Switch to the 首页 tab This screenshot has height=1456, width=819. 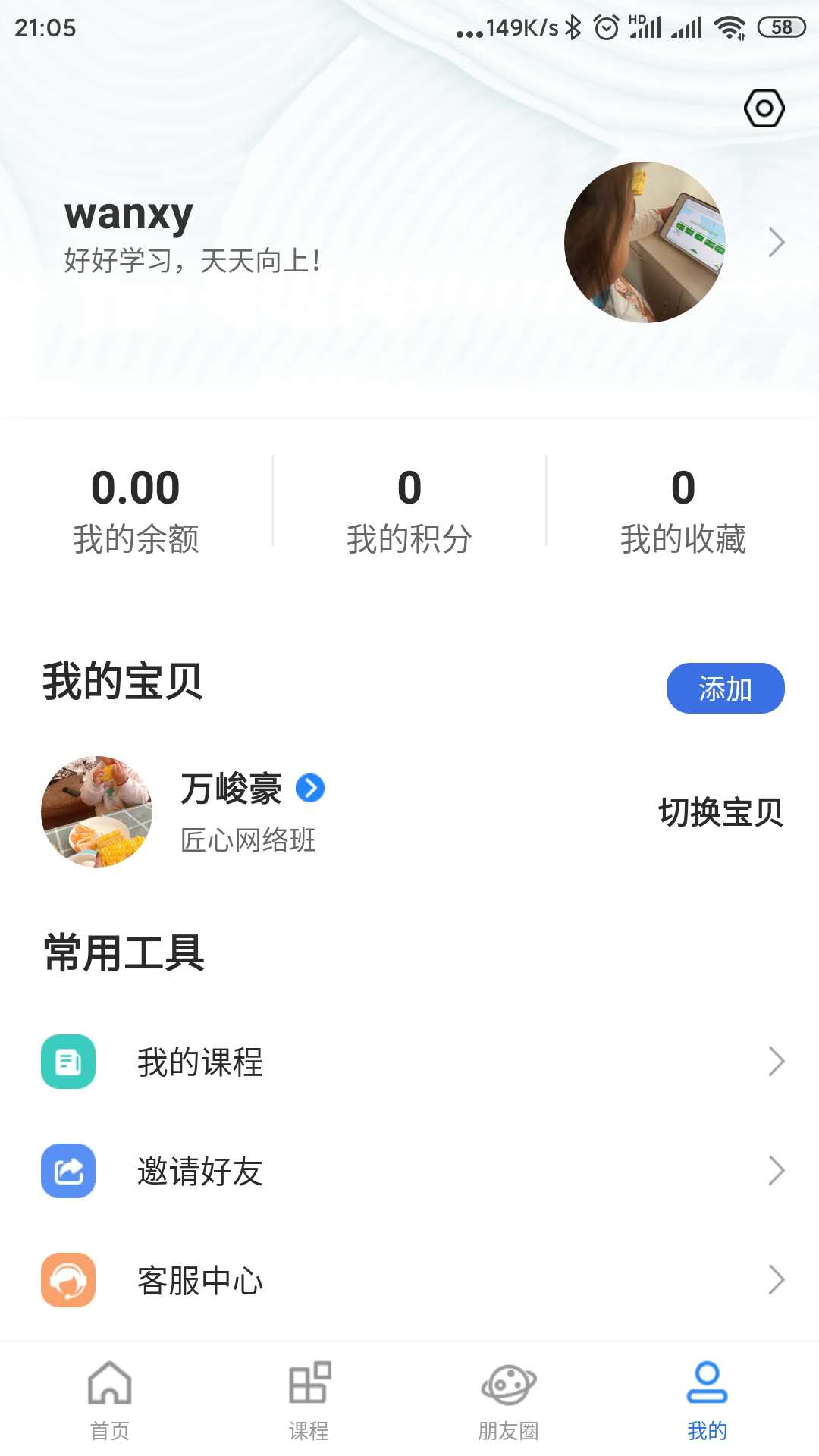(x=110, y=1400)
